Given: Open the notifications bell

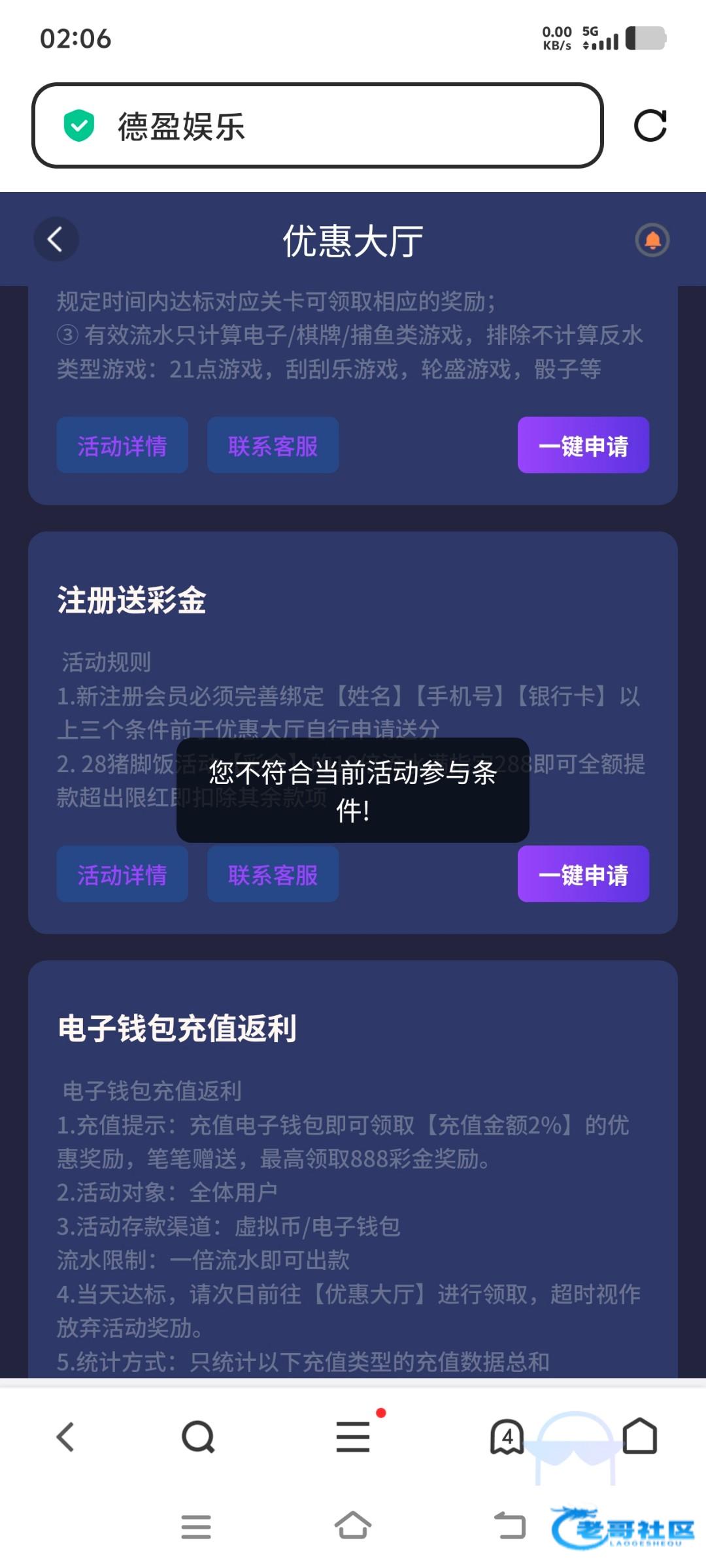Looking at the screenshot, I should coord(652,240).
